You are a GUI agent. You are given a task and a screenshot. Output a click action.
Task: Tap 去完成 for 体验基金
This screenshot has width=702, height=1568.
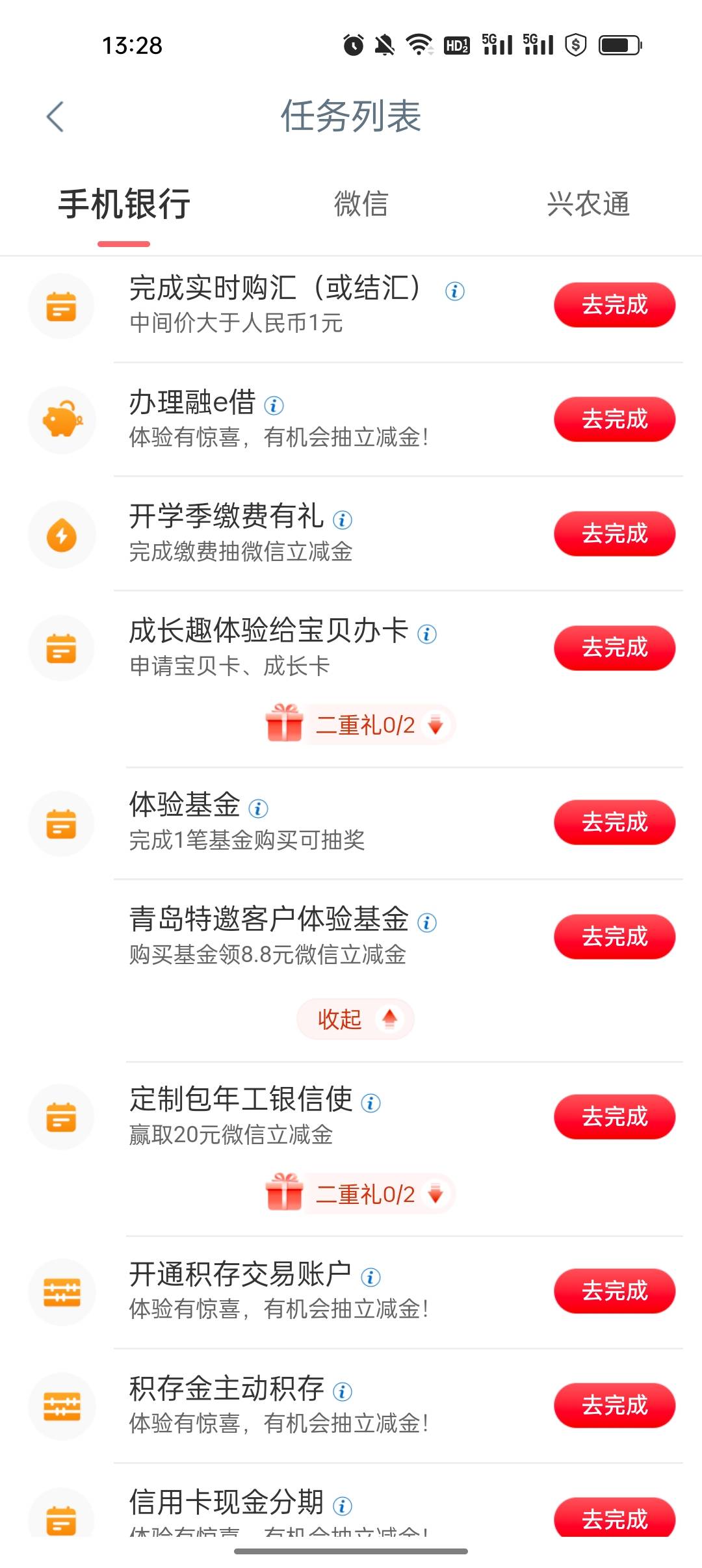pyautogui.click(x=614, y=822)
